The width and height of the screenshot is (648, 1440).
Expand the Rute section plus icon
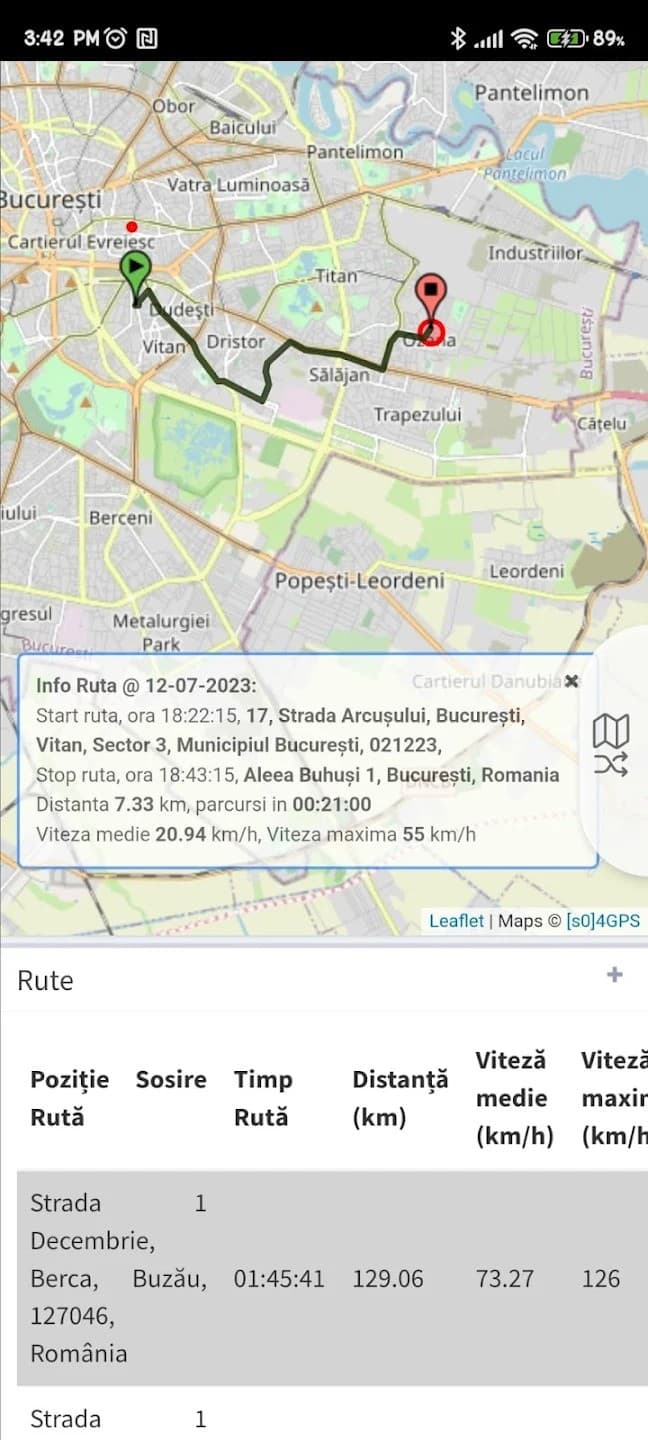(615, 975)
